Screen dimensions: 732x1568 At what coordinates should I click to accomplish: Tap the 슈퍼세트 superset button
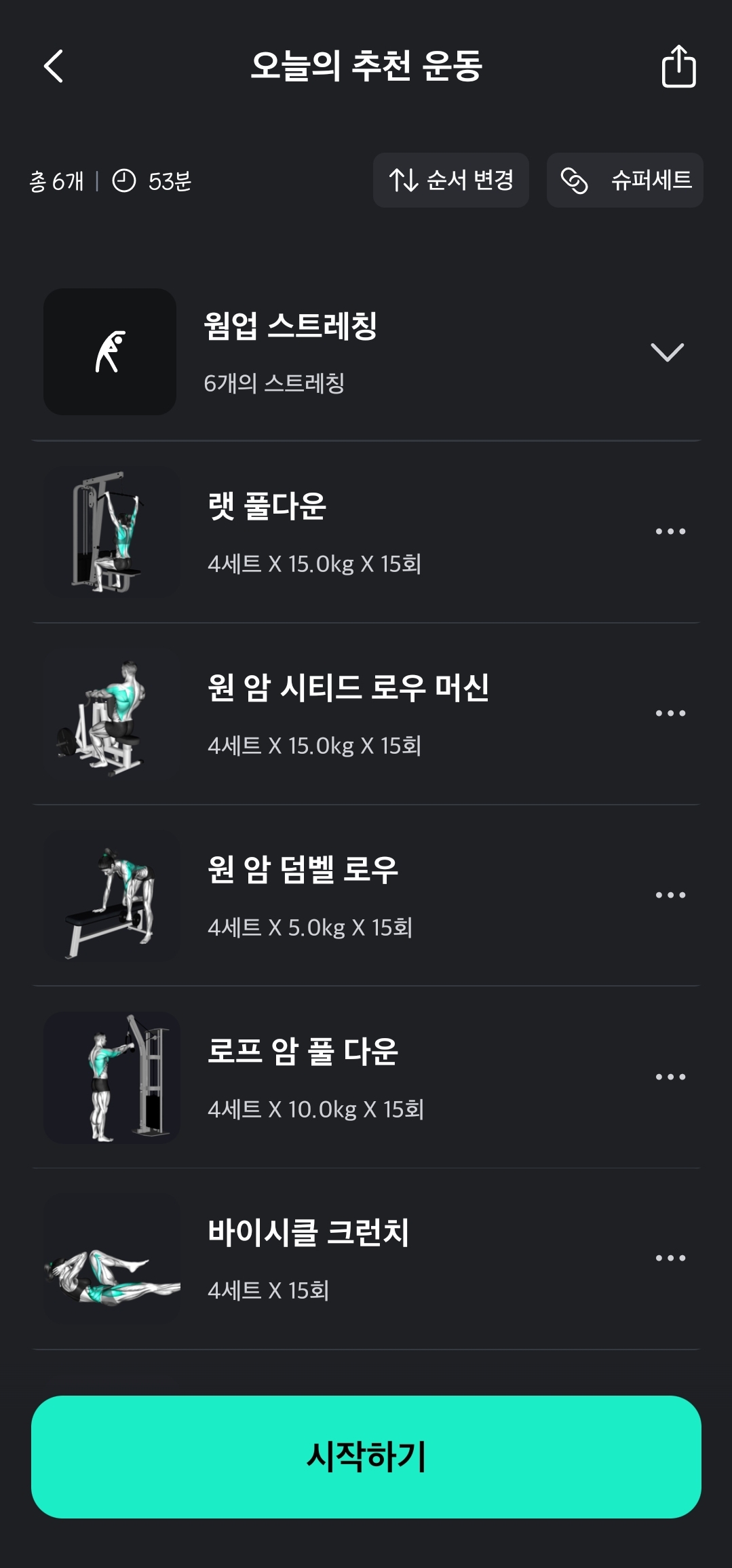[x=625, y=180]
